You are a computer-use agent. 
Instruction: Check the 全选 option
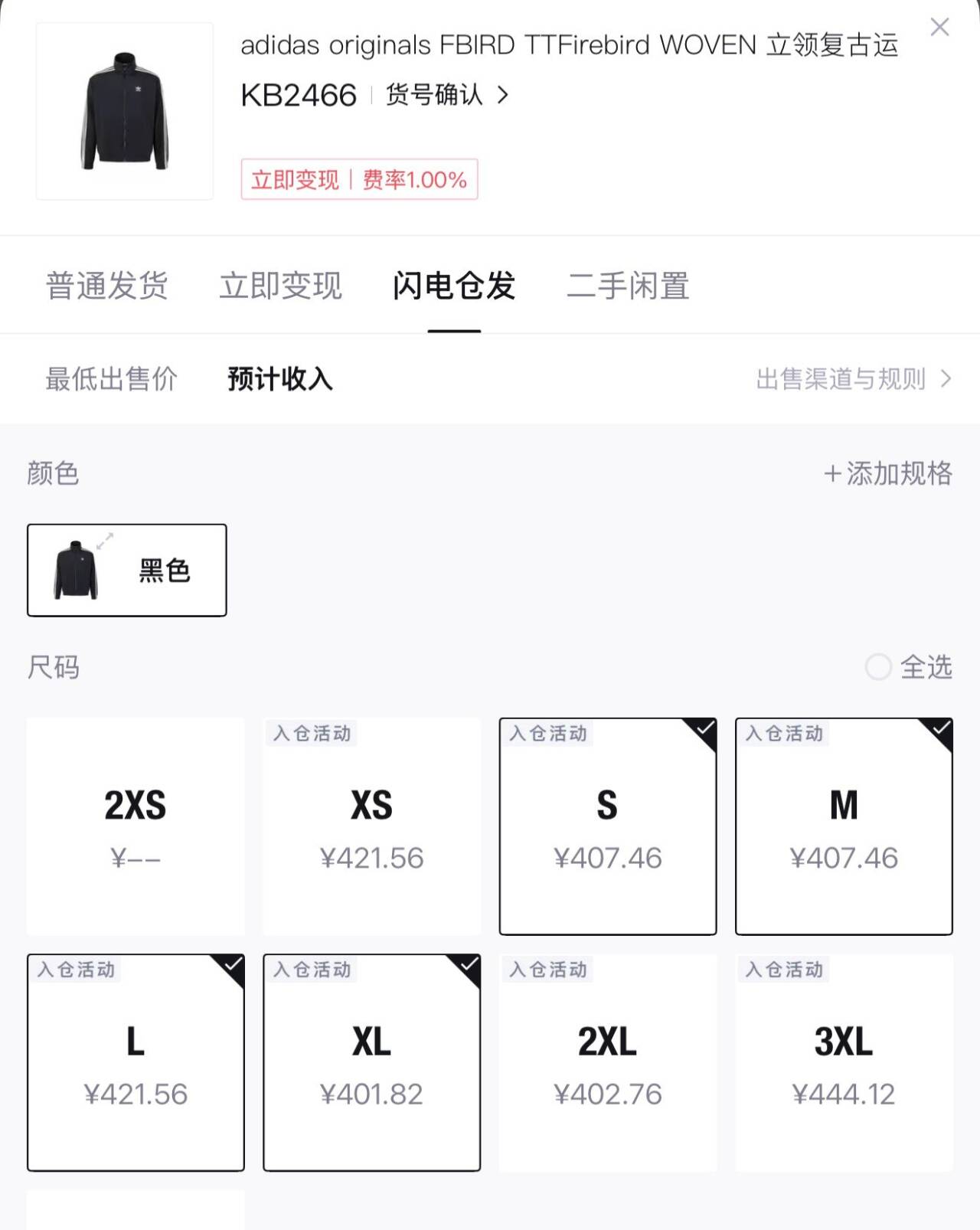908,667
